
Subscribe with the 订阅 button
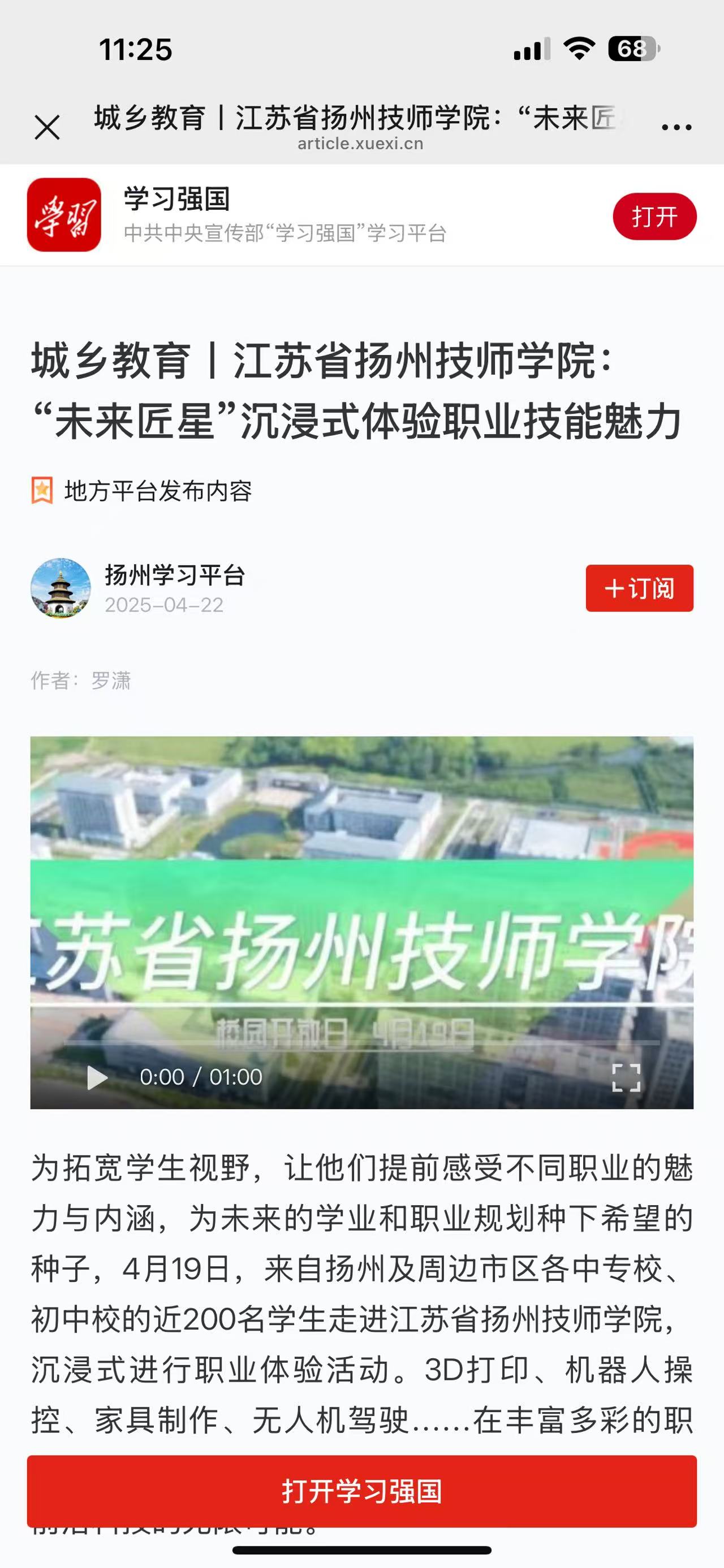(639, 588)
